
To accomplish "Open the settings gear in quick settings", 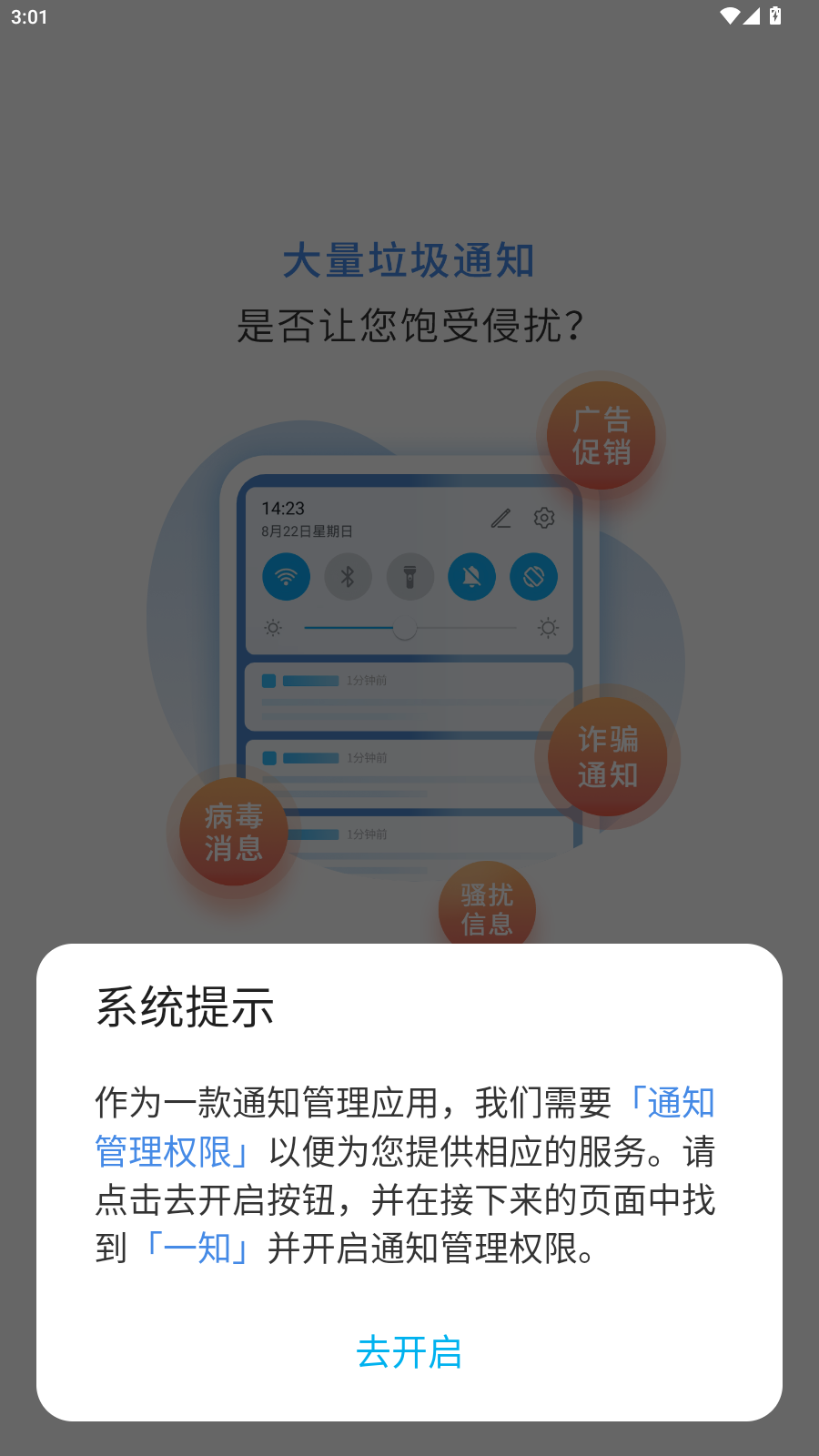I will (x=543, y=519).
